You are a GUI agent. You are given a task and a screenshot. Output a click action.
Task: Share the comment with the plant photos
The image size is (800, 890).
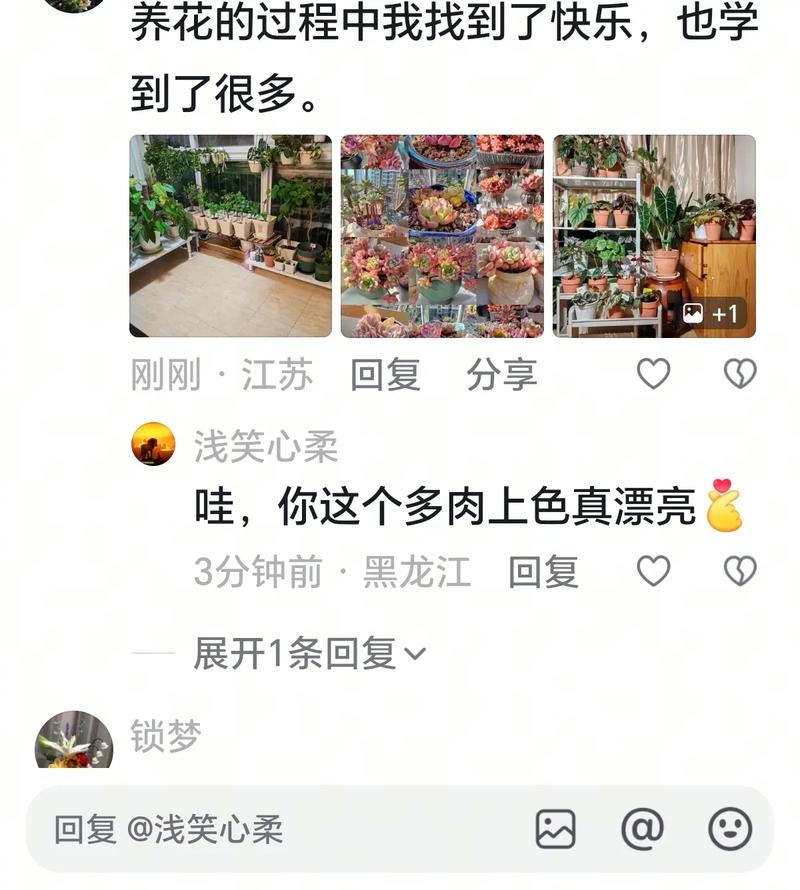501,375
